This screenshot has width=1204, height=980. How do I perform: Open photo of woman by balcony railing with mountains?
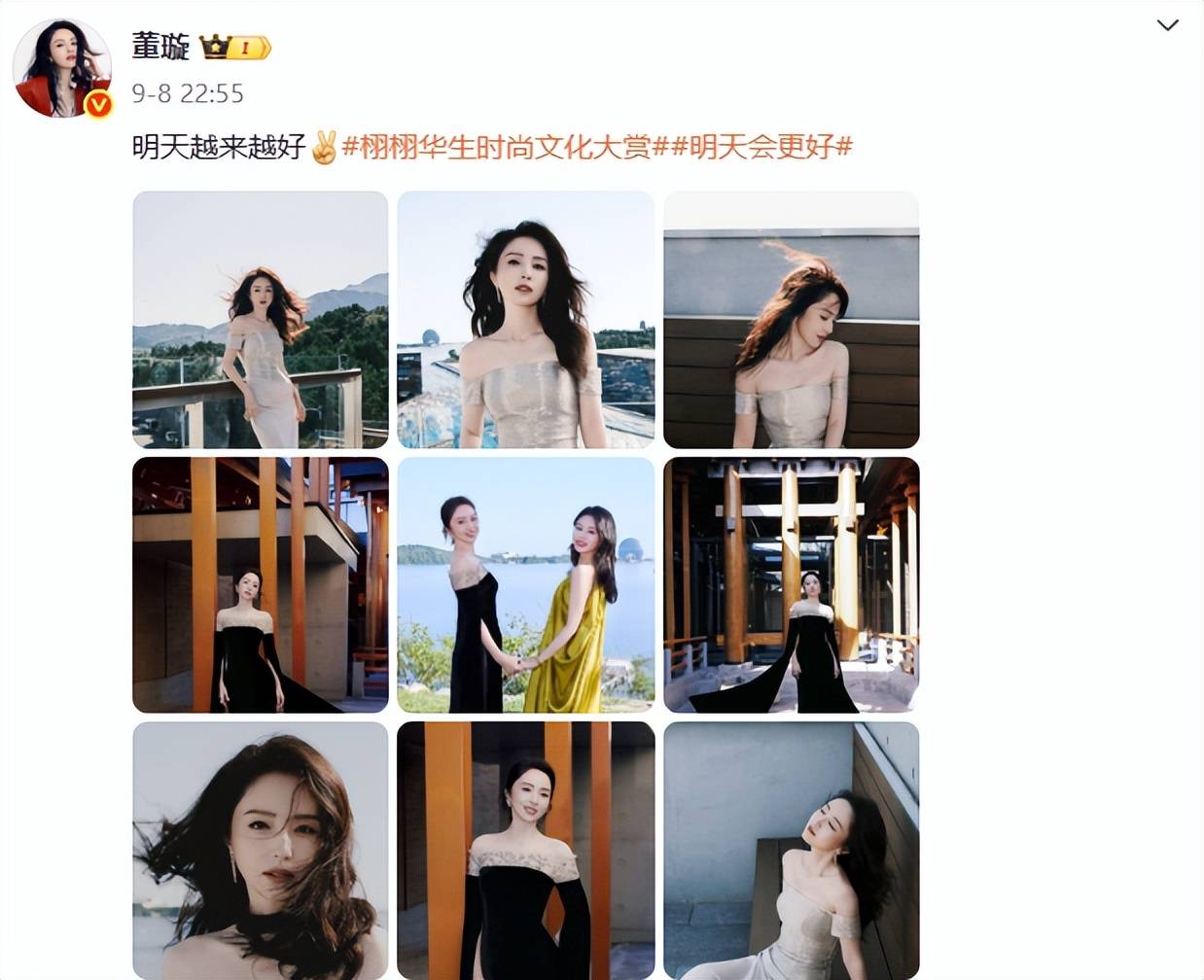coord(260,320)
